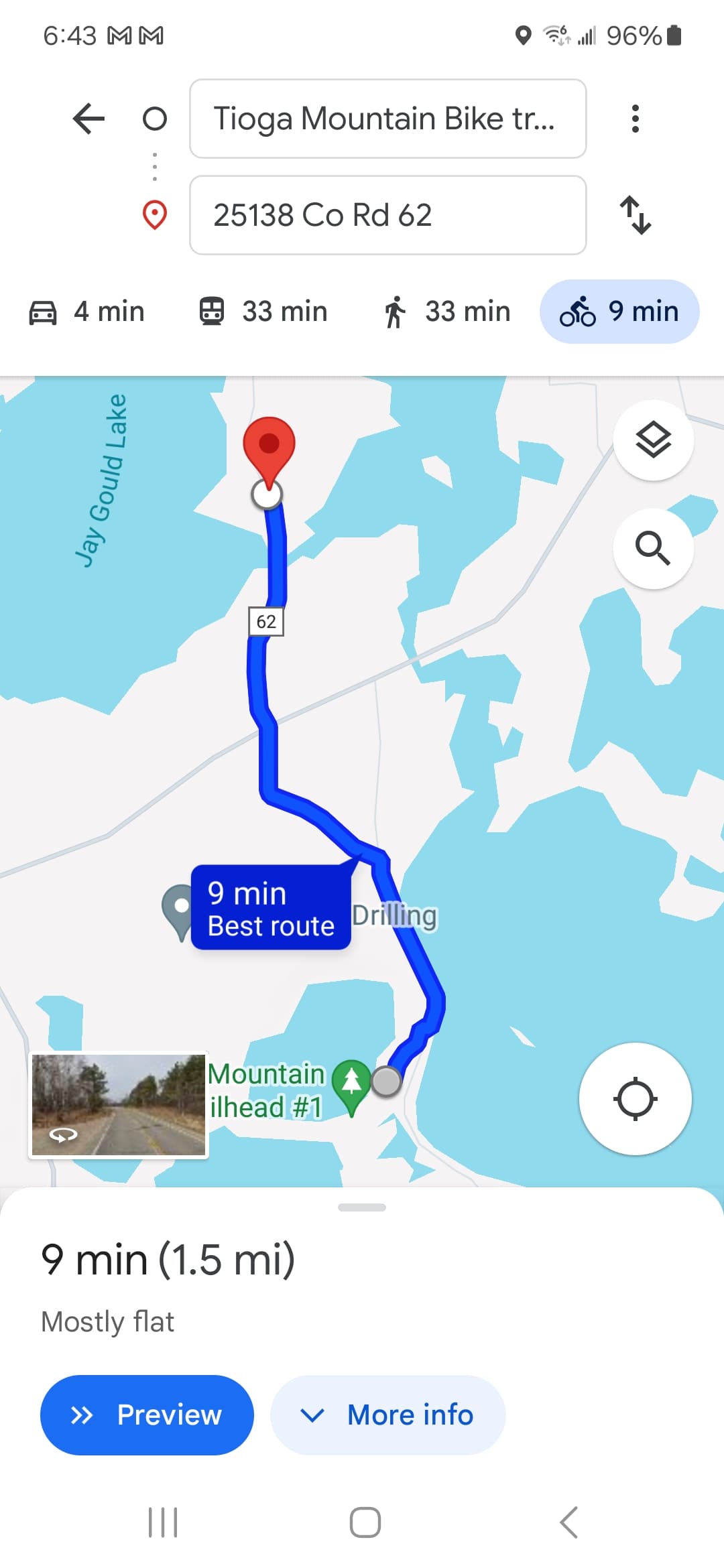Open the three-dot overflow menu
Screen dimensions: 724x1568
point(635,119)
